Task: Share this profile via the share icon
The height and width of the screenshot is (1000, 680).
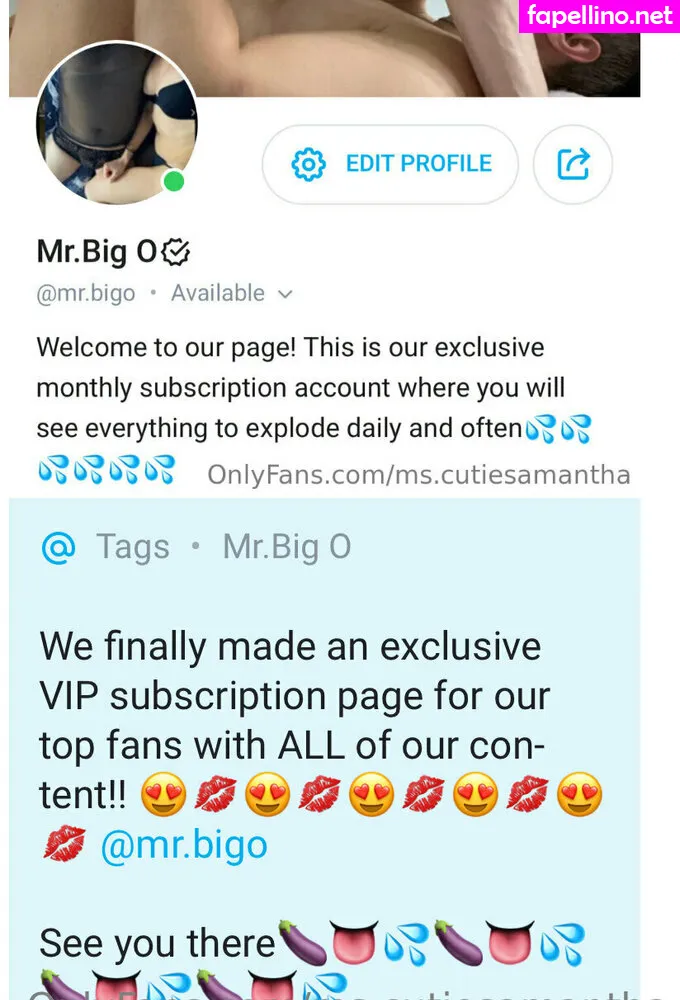Action: (573, 164)
